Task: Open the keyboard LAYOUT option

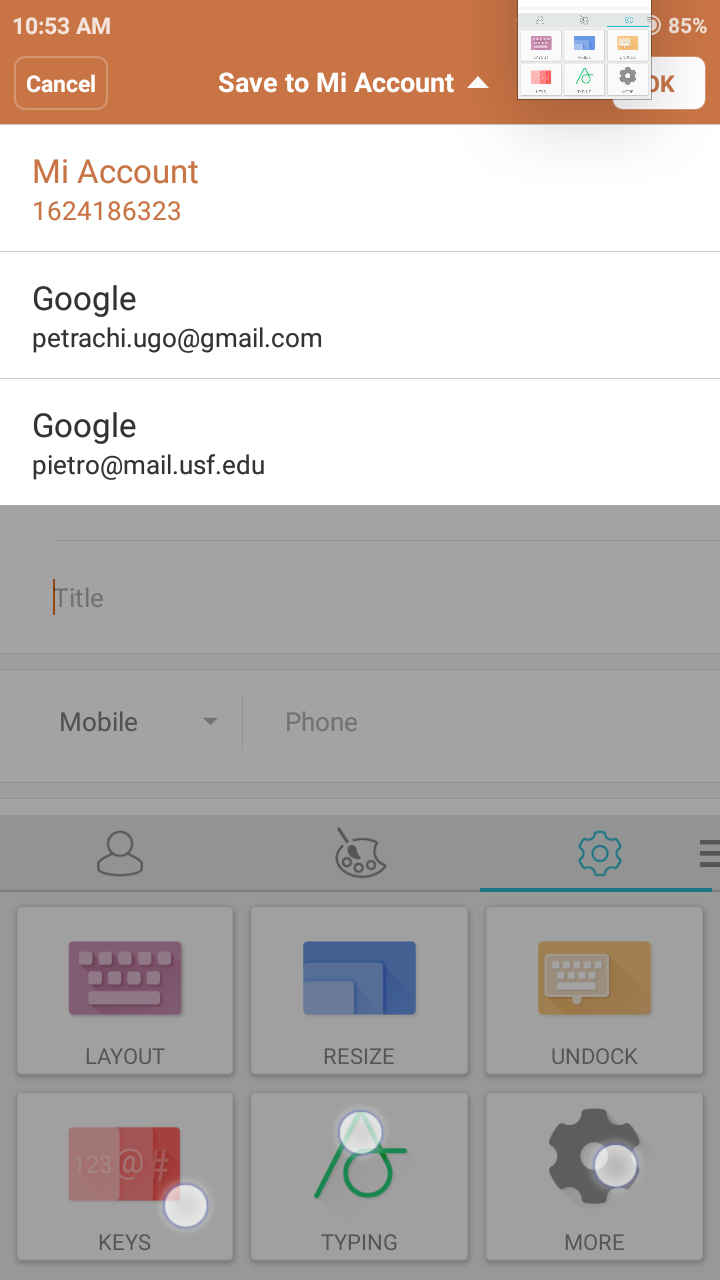Action: 125,990
